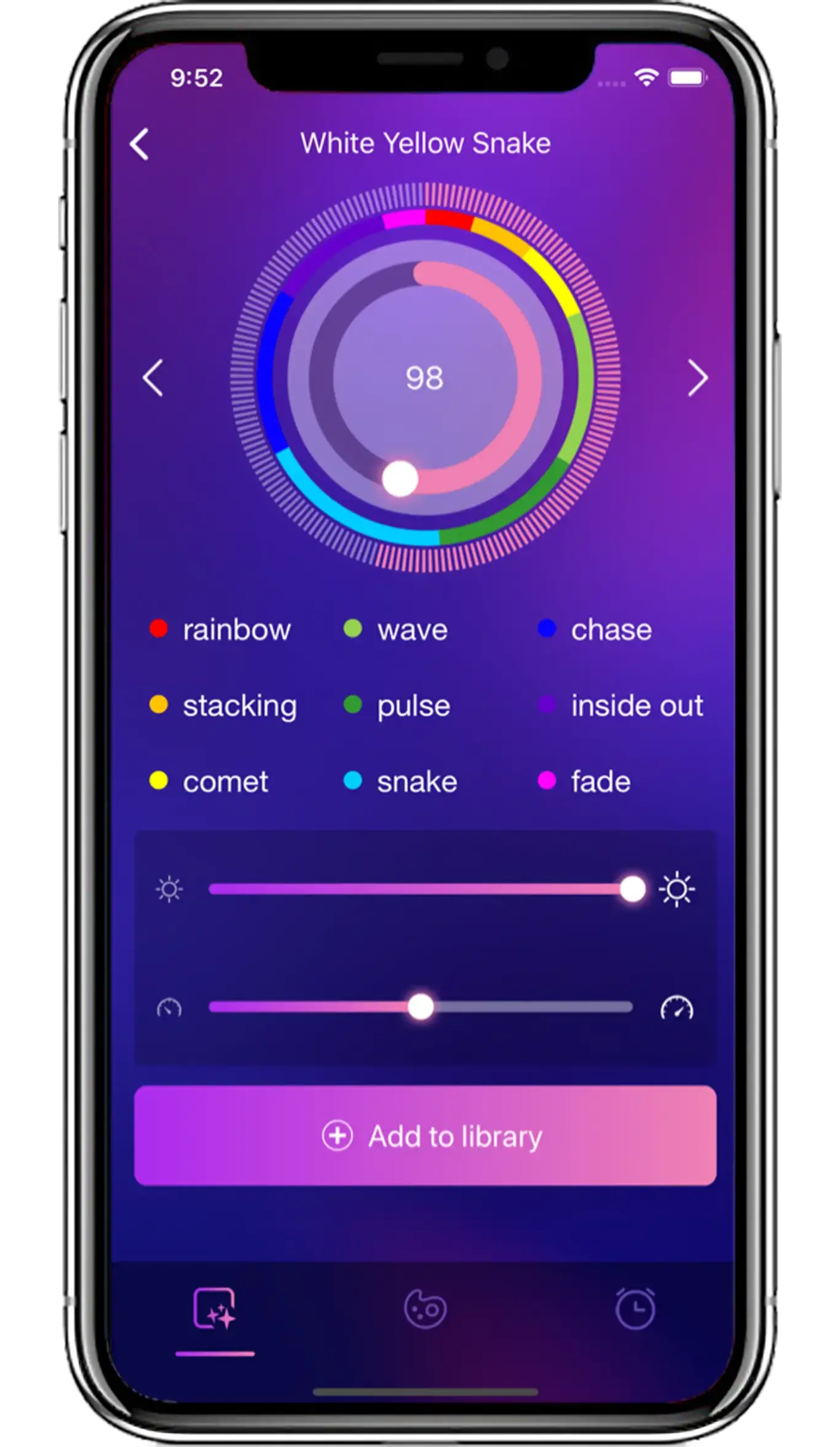Viewport: 840px width, 1447px height.
Task: Switch to the effects tab
Action: pyautogui.click(x=214, y=1308)
